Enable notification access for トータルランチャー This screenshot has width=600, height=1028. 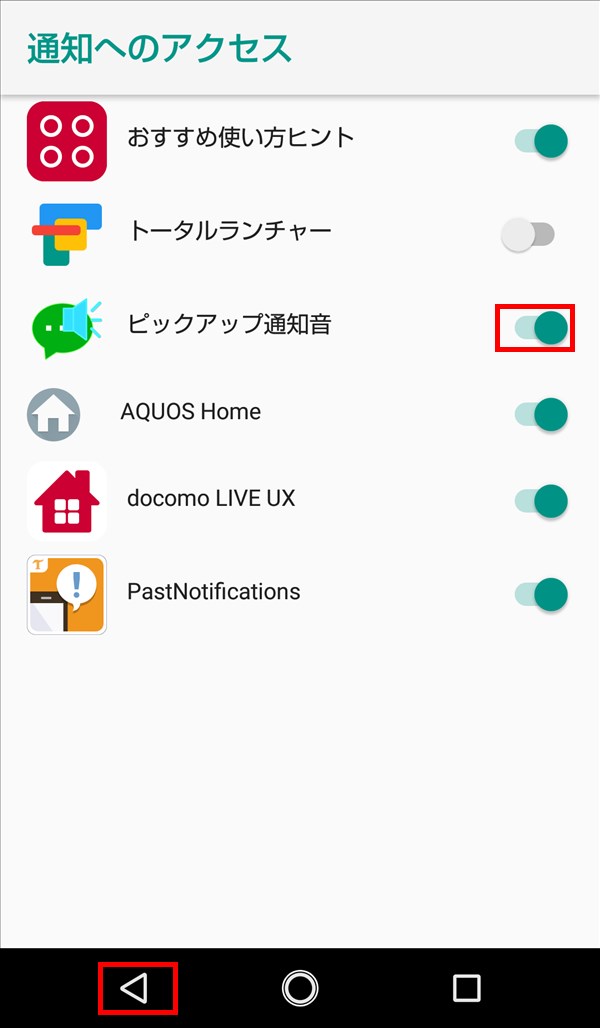pyautogui.click(x=528, y=234)
